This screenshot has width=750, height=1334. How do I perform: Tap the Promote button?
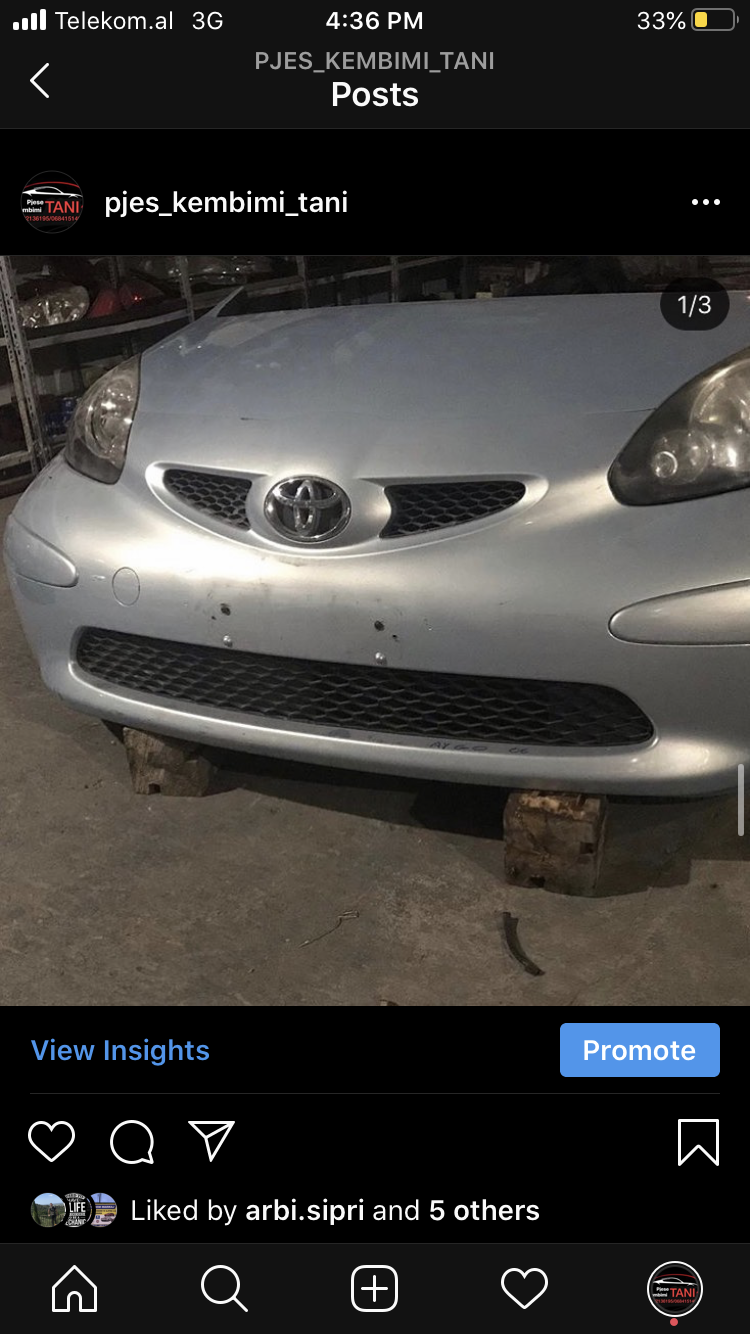pyautogui.click(x=639, y=1050)
